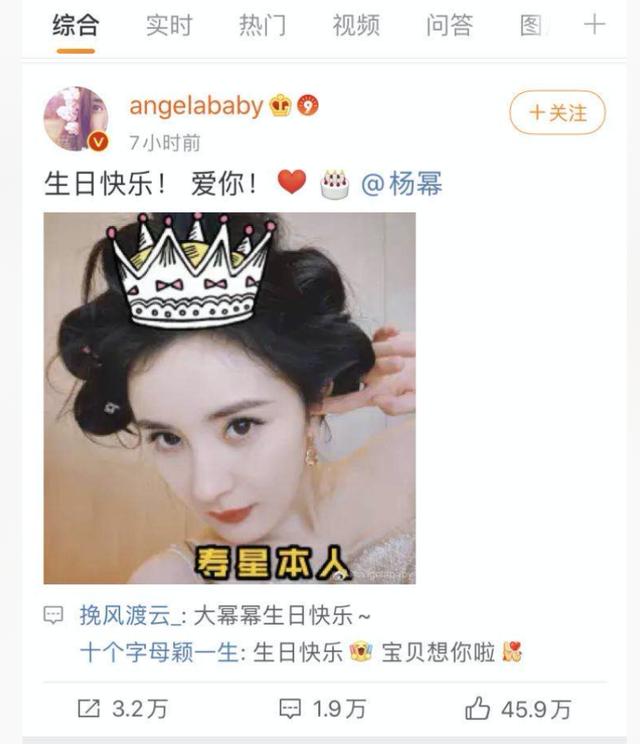
Task: Tap the plus icon beside the tabs
Action: point(595,25)
